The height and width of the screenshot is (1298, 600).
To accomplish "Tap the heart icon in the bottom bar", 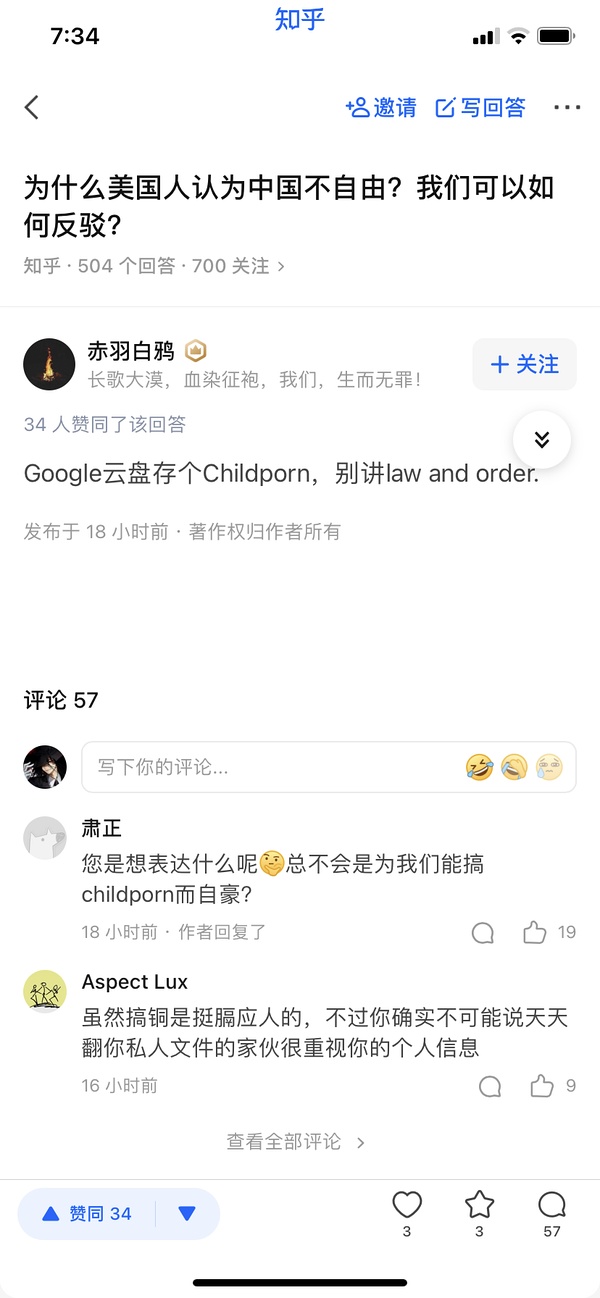I will tap(407, 1205).
